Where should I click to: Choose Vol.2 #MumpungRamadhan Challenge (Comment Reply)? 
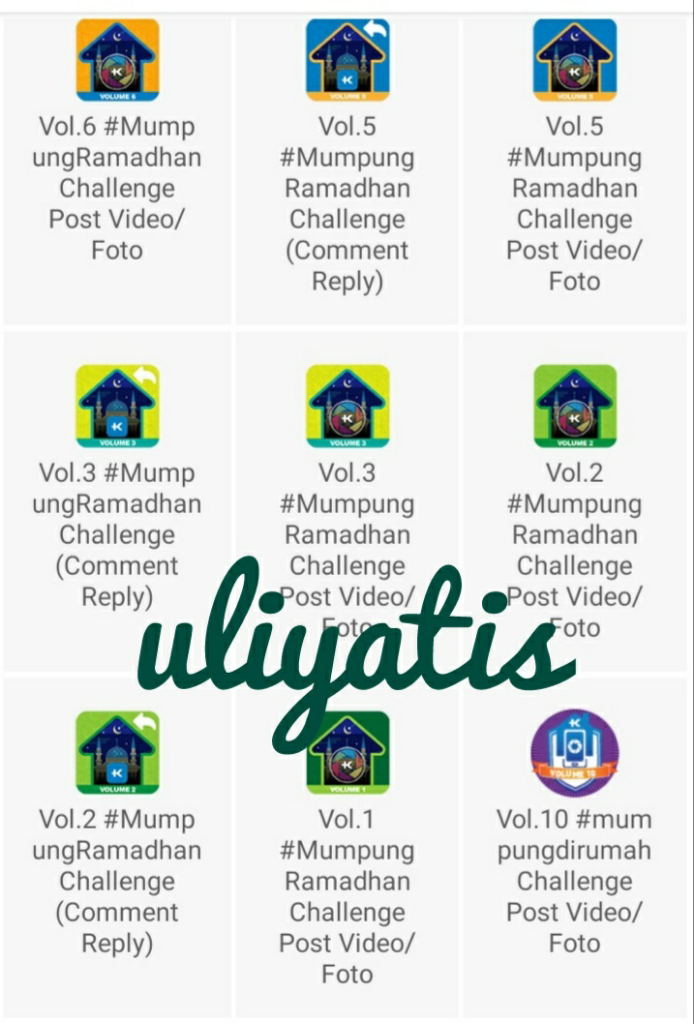click(x=117, y=752)
